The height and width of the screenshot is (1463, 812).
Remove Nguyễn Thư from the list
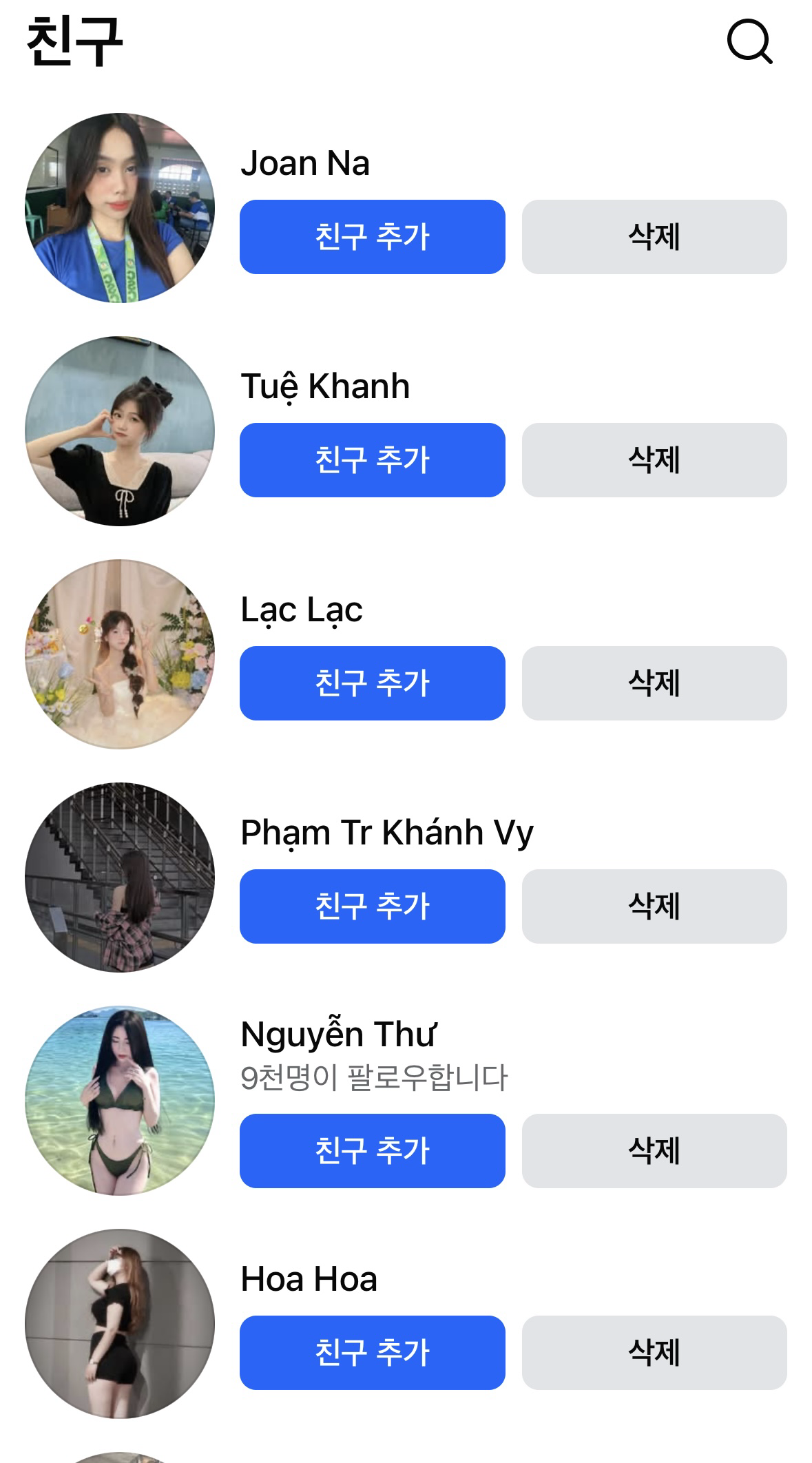(x=654, y=1151)
